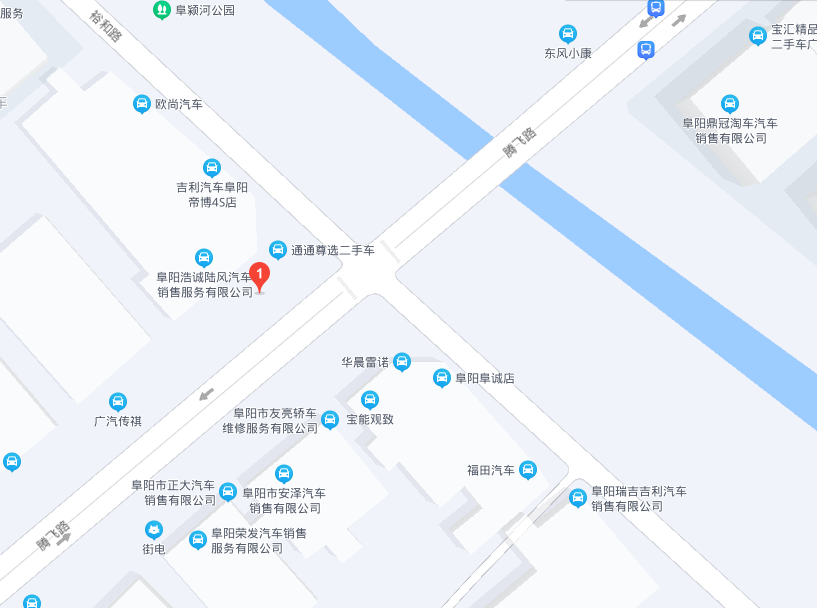The height and width of the screenshot is (608, 817).
Task: Open the 街电 charging station marker
Action: click(153, 530)
